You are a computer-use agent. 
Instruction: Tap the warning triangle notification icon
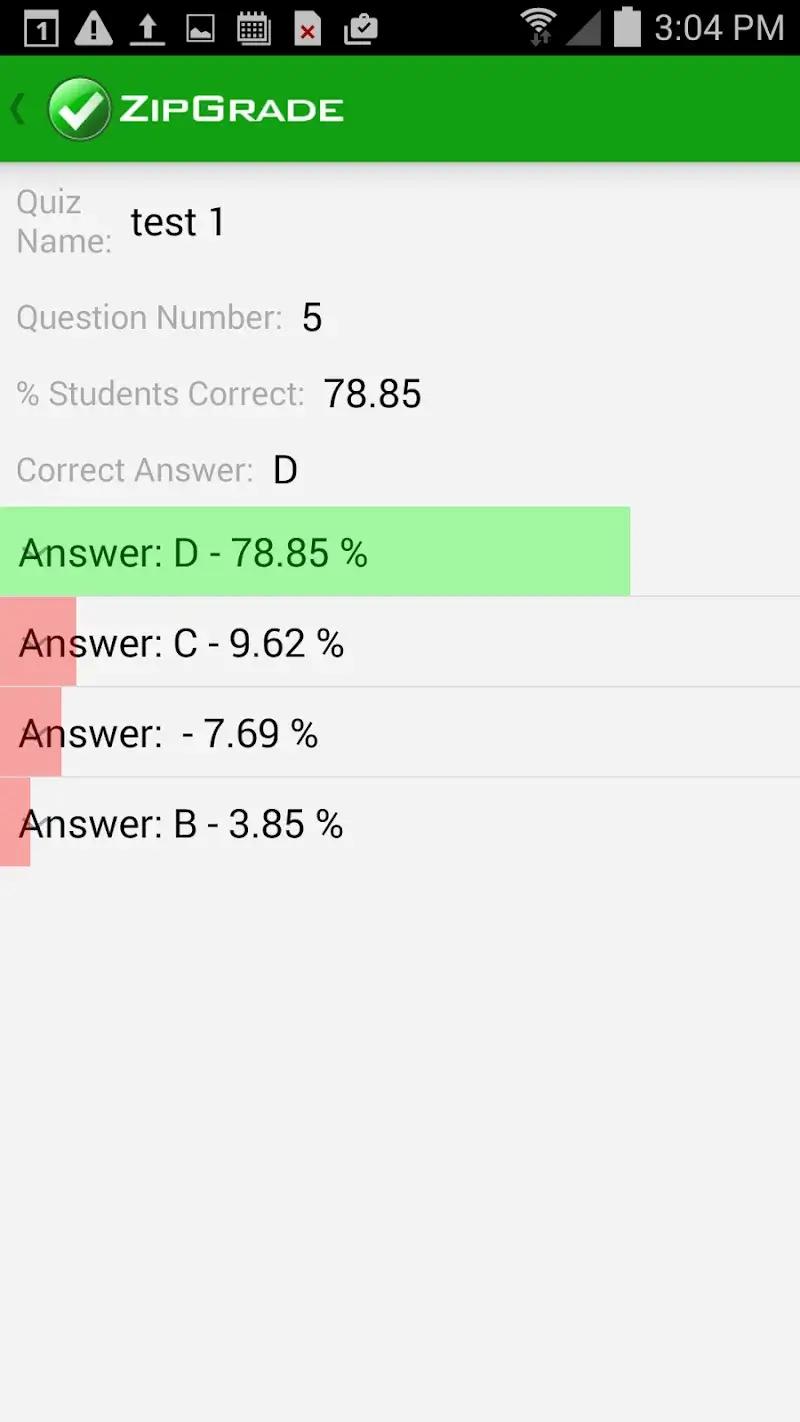[x=93, y=27]
